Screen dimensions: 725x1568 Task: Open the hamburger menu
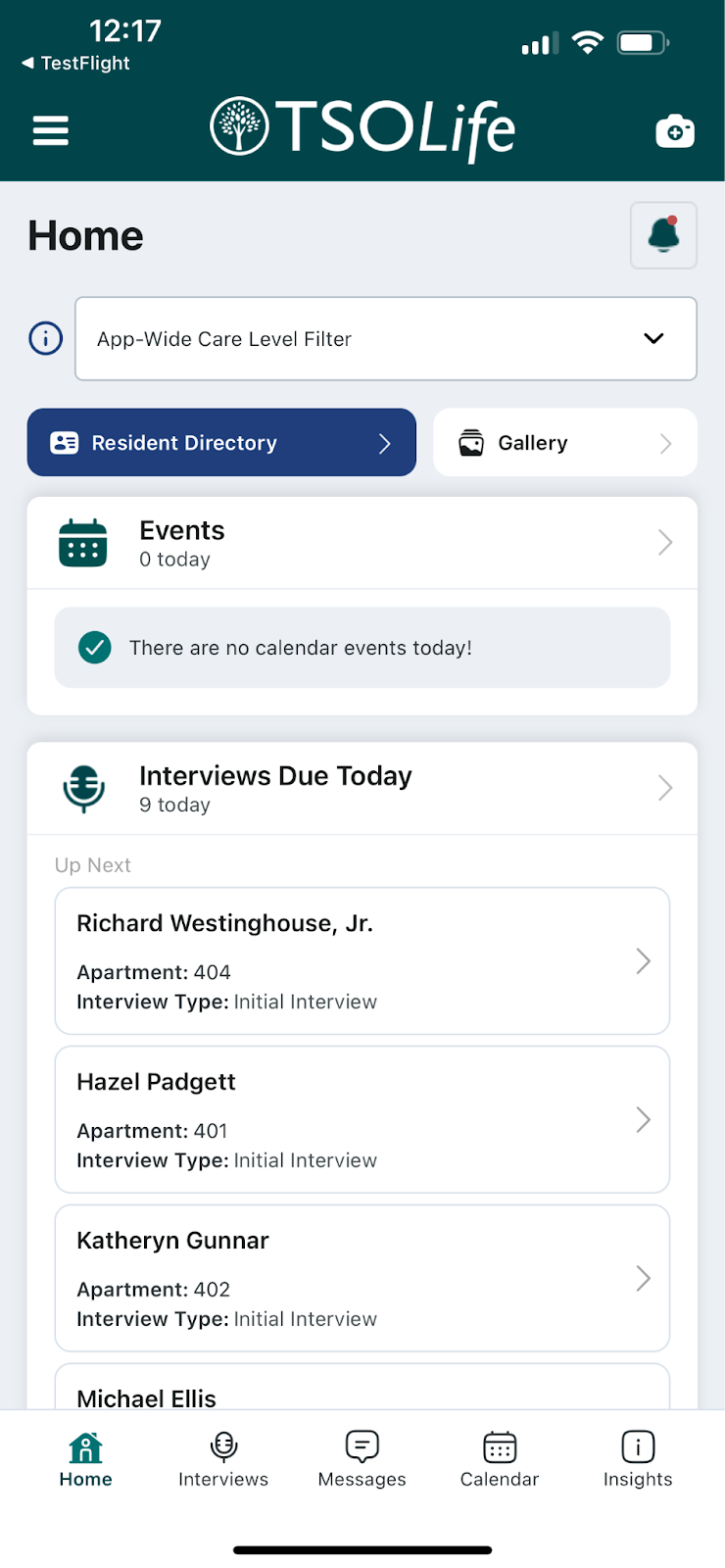(x=50, y=129)
